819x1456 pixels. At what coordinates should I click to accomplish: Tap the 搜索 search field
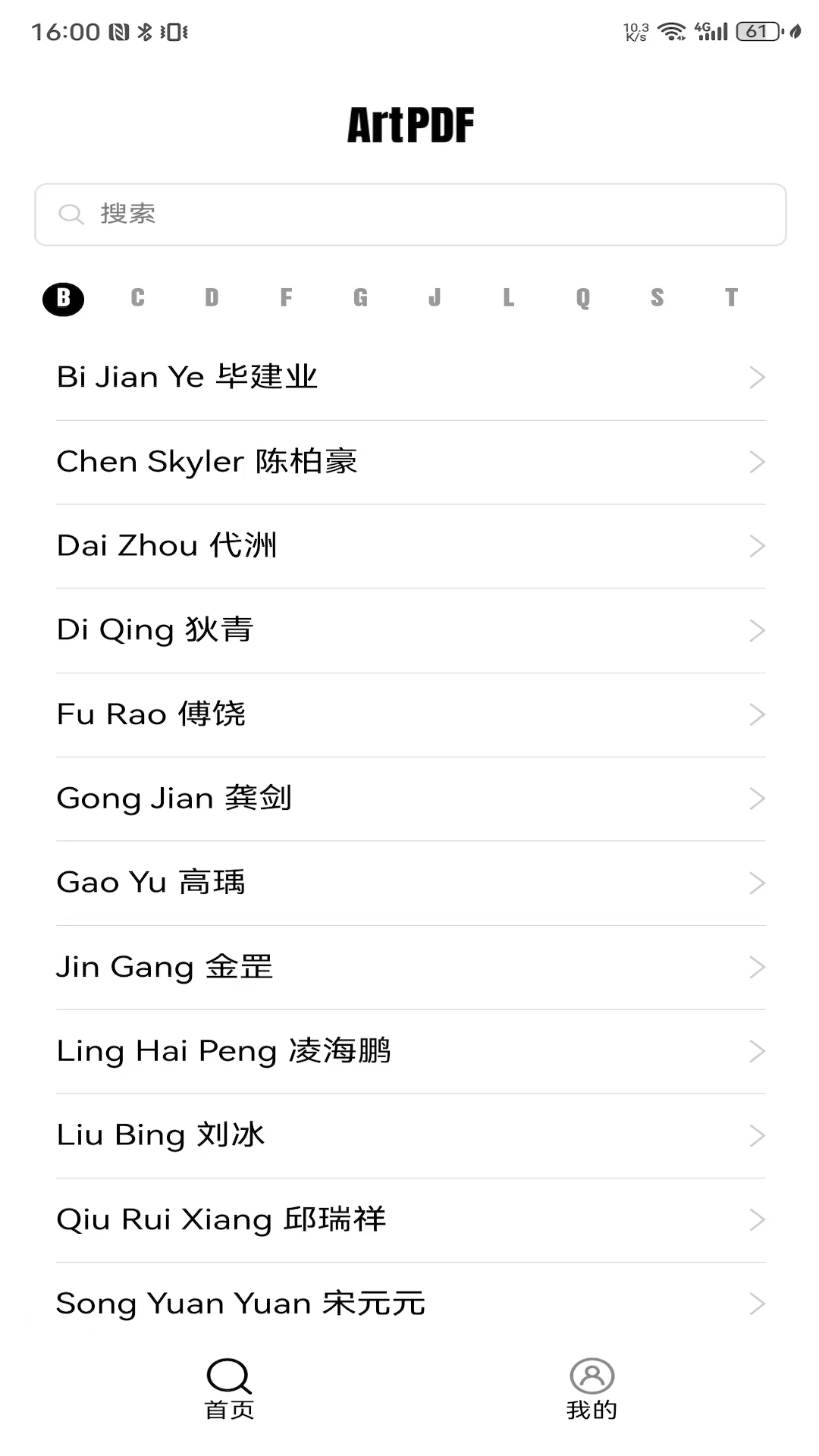[409, 215]
